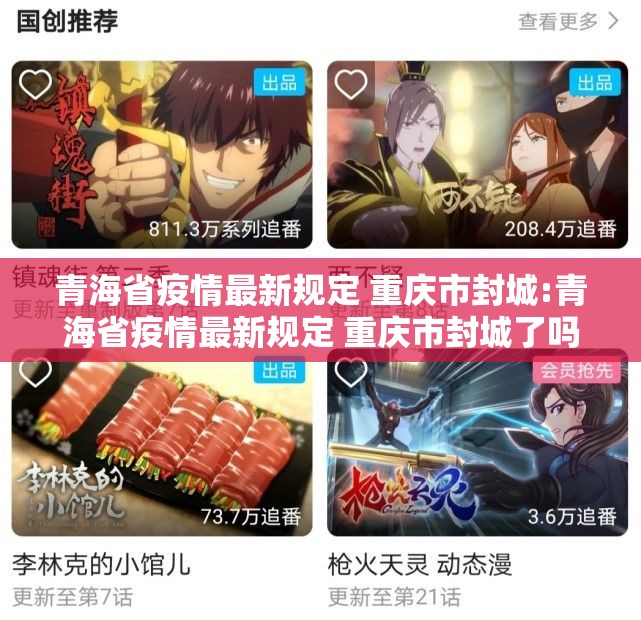The width and height of the screenshot is (641, 620).
Task: Favorite 镇魂街 with its heart icon
Action: tap(37, 84)
